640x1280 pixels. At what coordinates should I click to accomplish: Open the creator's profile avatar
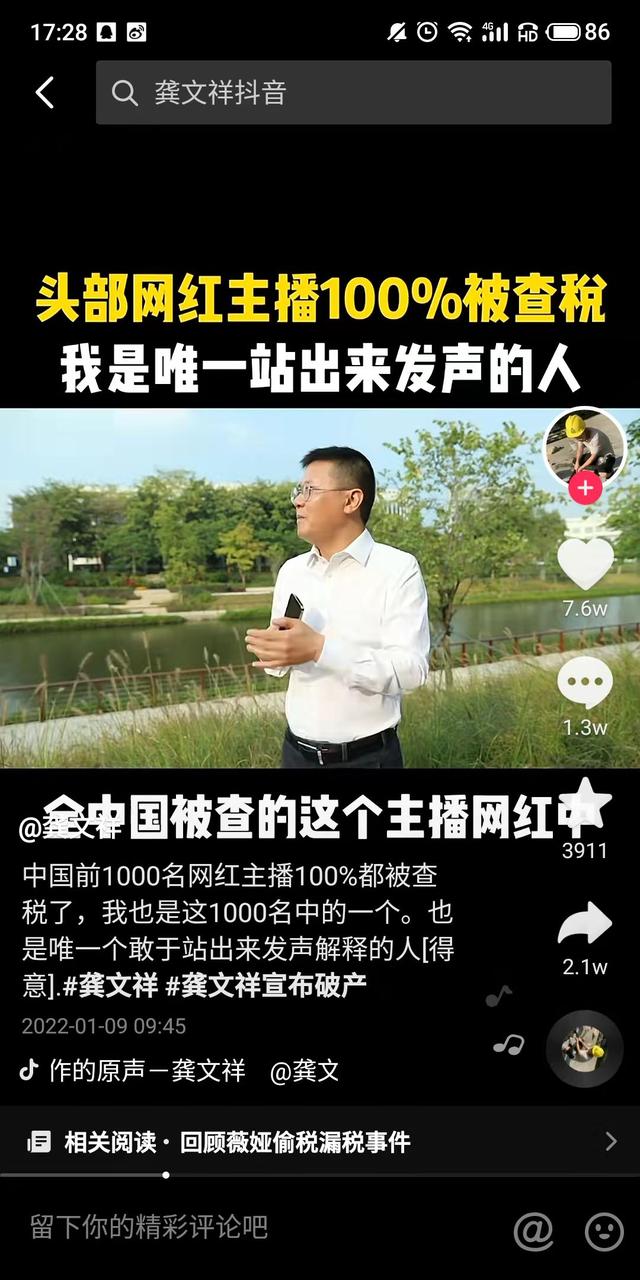click(583, 443)
